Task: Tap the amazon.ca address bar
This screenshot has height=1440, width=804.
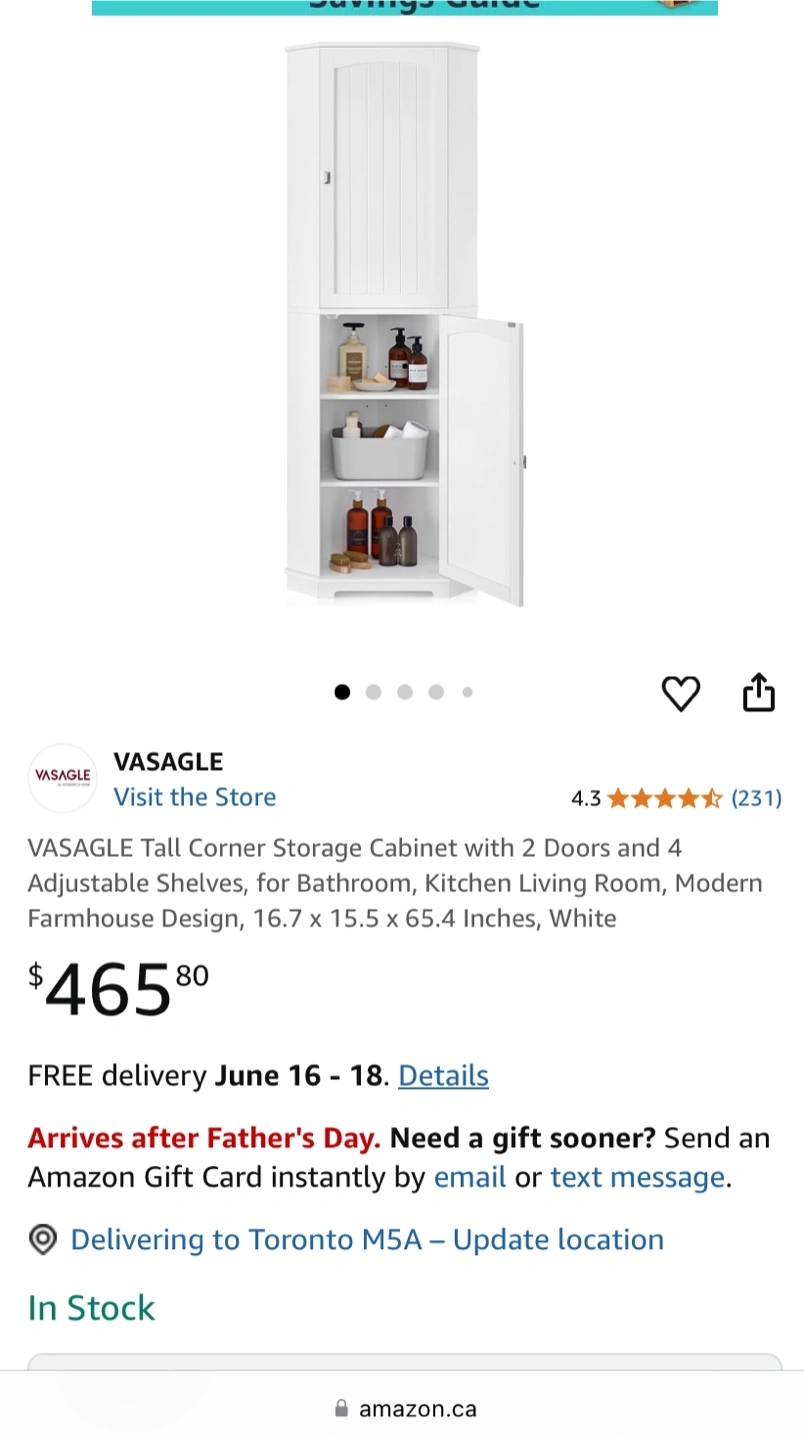Action: click(404, 1409)
